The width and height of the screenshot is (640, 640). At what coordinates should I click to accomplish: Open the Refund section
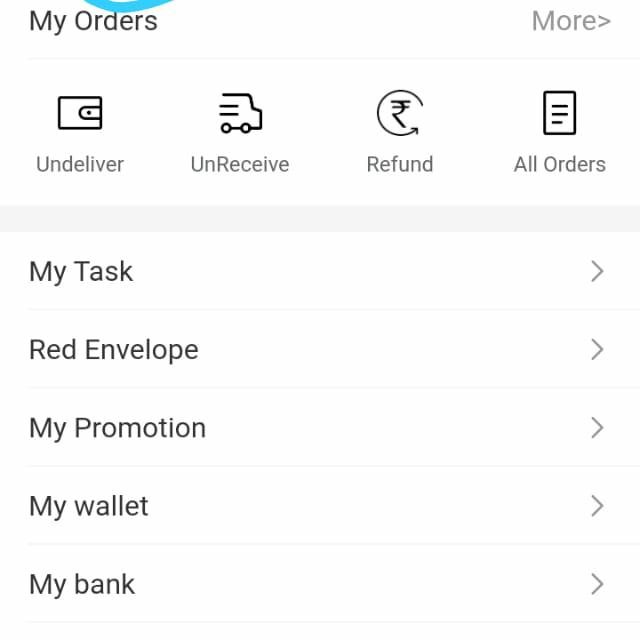[x=400, y=132]
